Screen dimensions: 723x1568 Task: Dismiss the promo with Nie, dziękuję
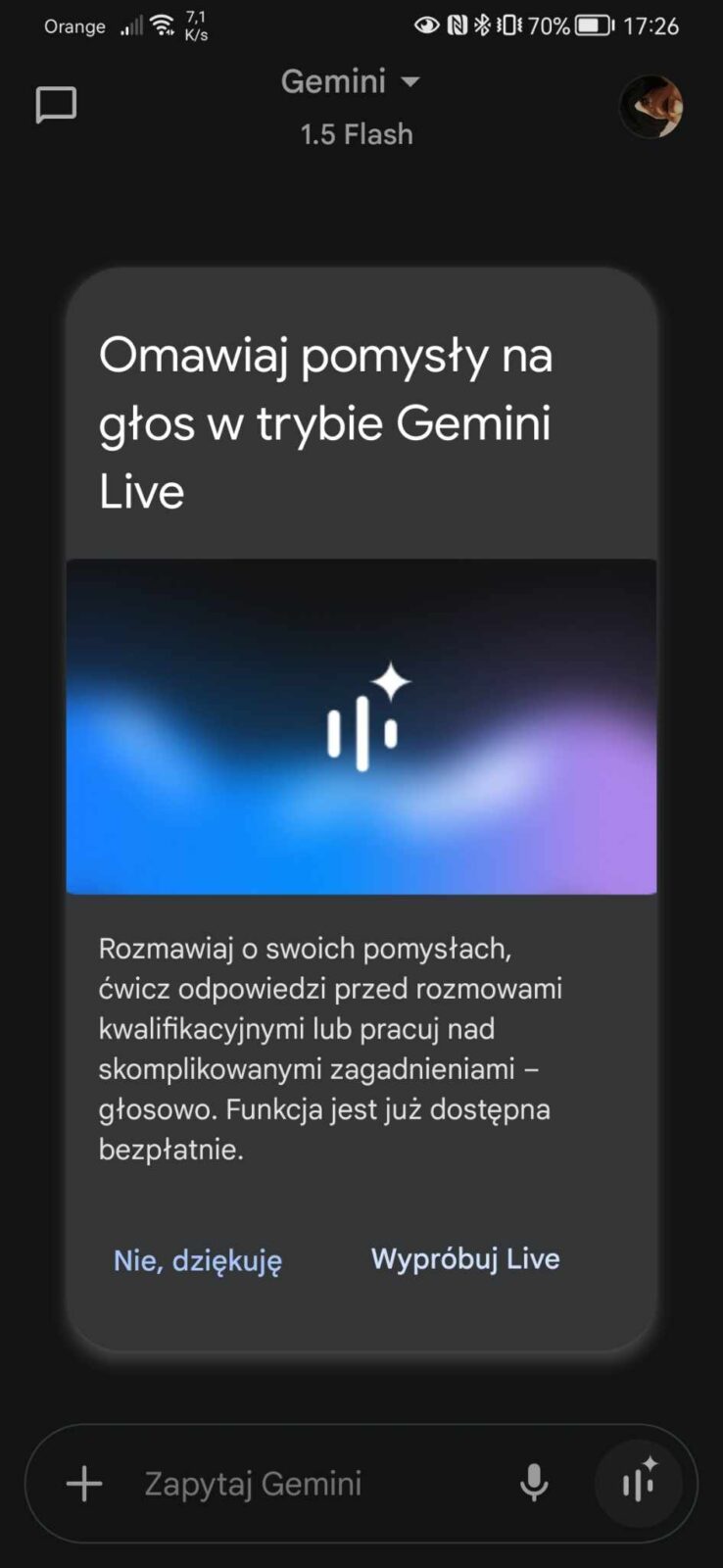[198, 1260]
